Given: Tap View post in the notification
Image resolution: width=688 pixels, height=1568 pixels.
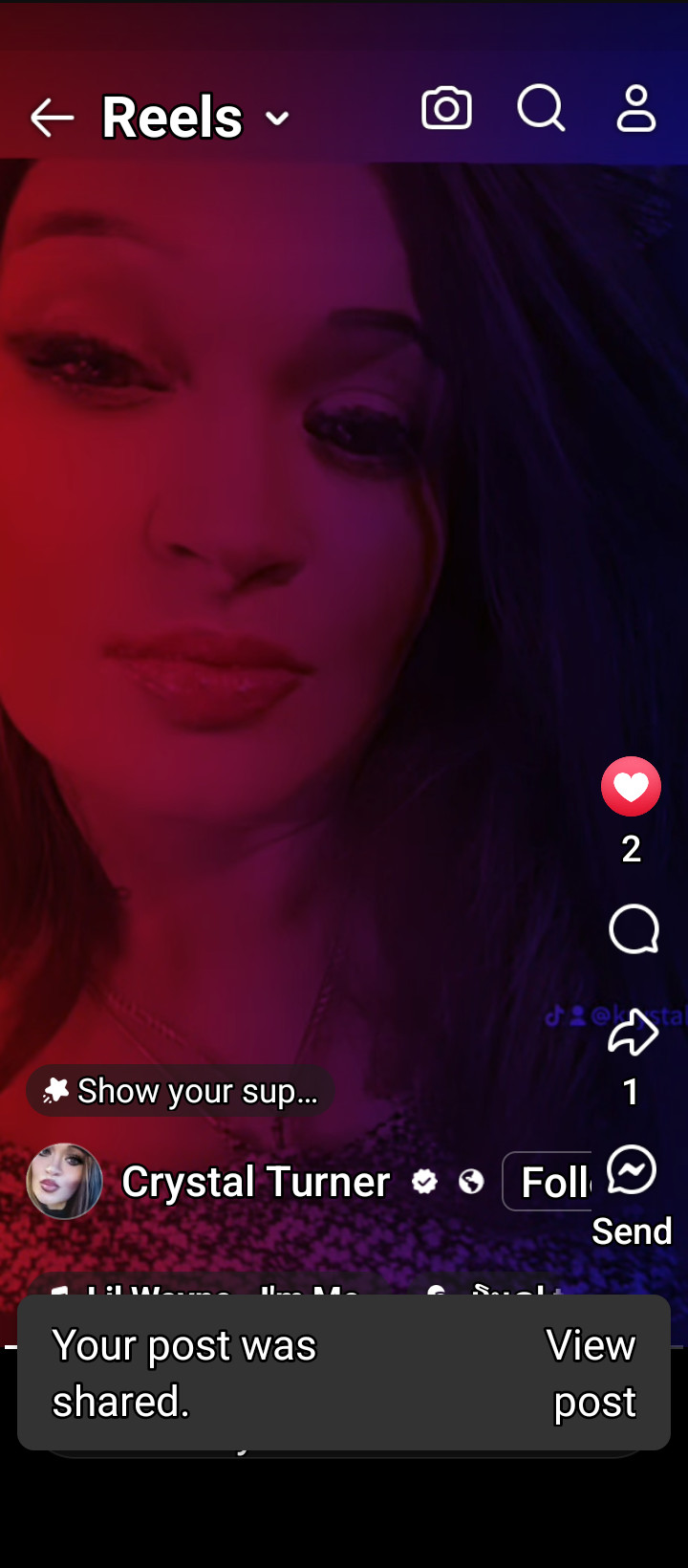Looking at the screenshot, I should click(592, 1373).
